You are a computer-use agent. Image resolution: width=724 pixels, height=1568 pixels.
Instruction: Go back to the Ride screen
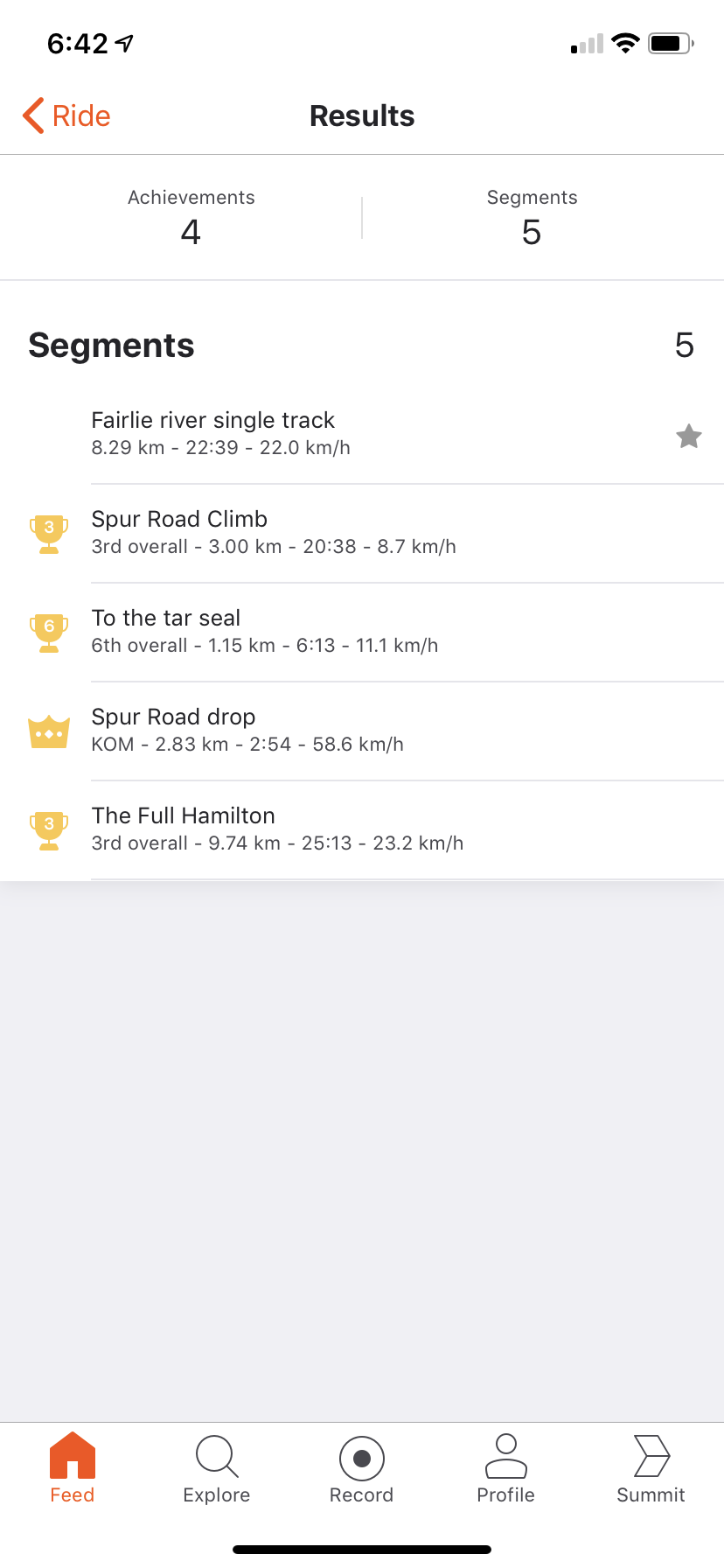66,115
